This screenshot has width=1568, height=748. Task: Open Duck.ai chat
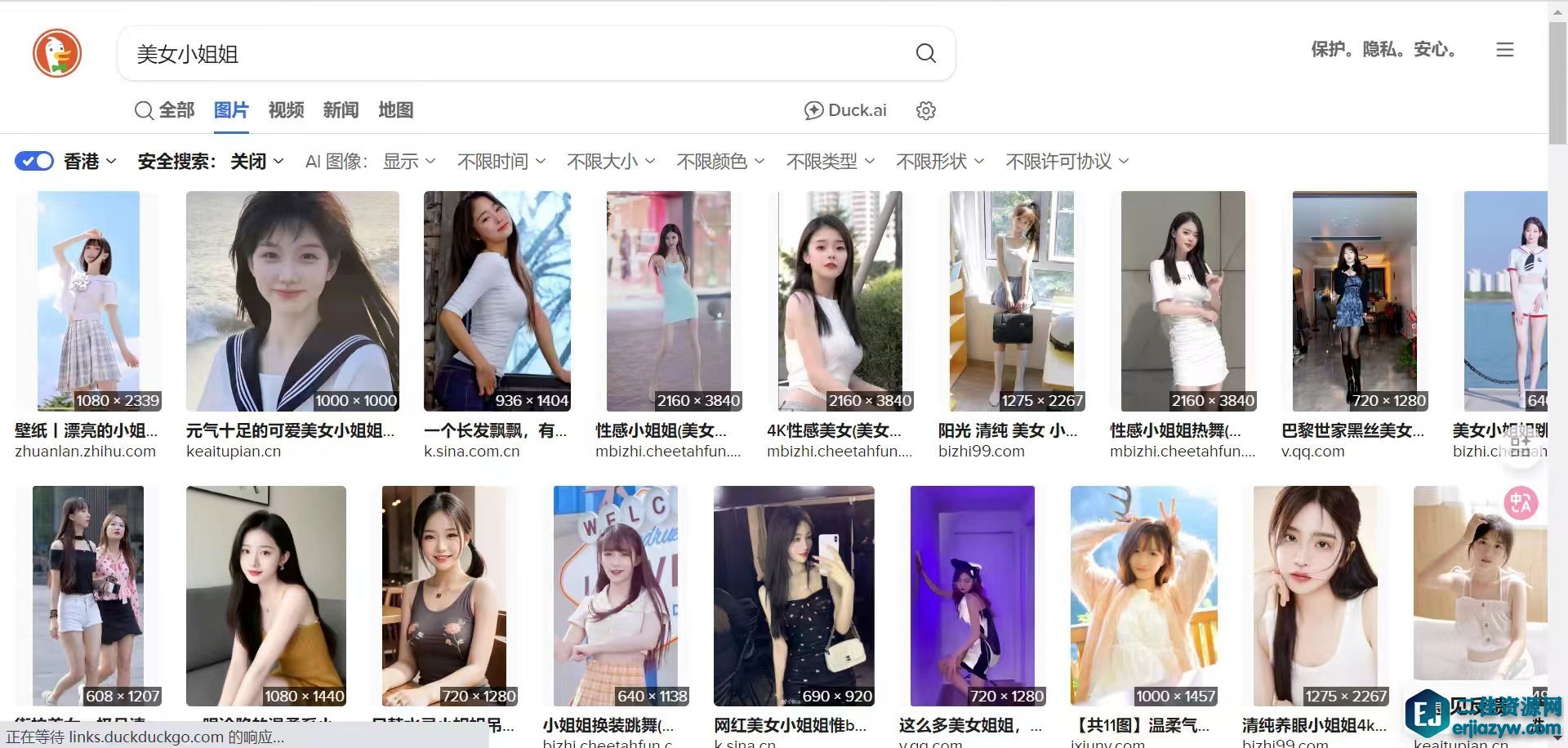click(x=845, y=111)
